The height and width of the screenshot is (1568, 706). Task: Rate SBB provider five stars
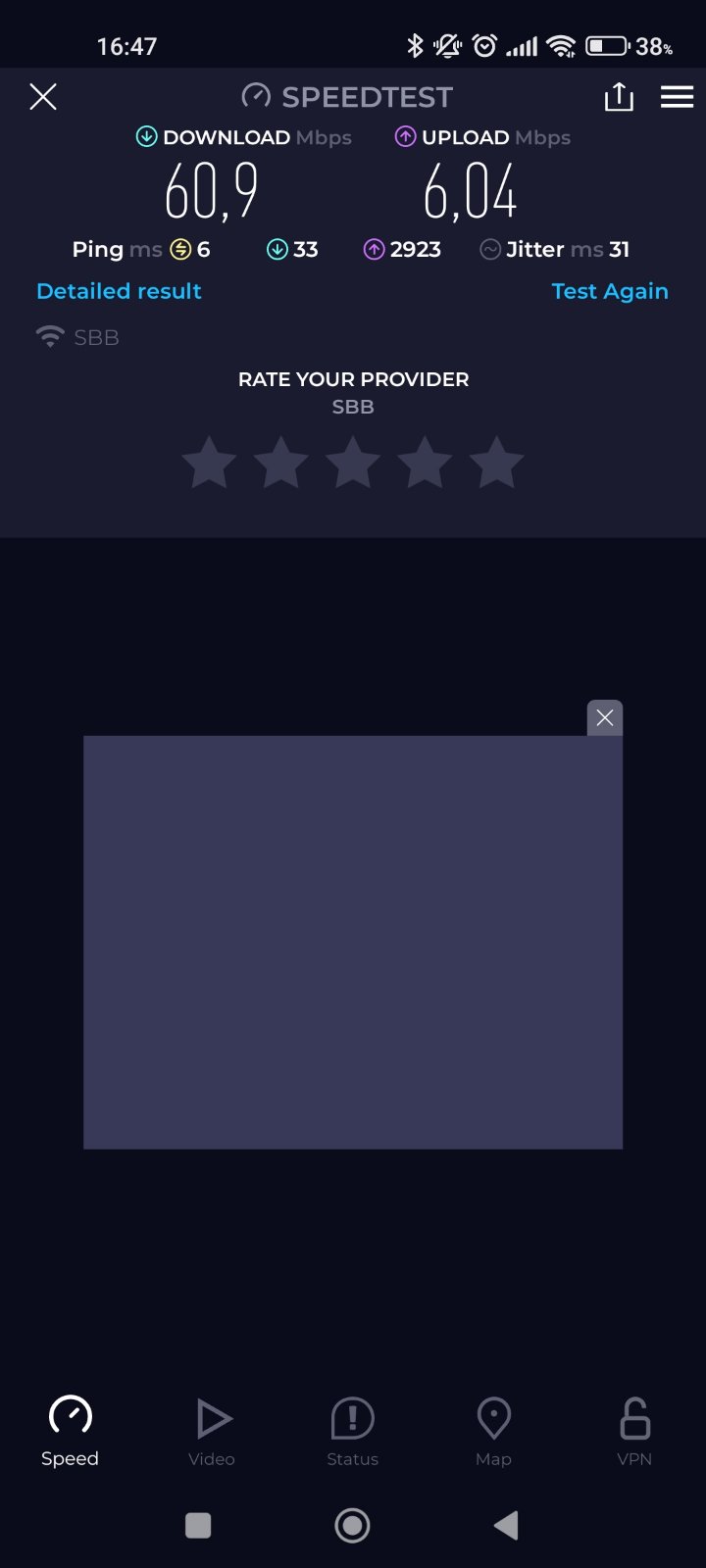pos(496,463)
